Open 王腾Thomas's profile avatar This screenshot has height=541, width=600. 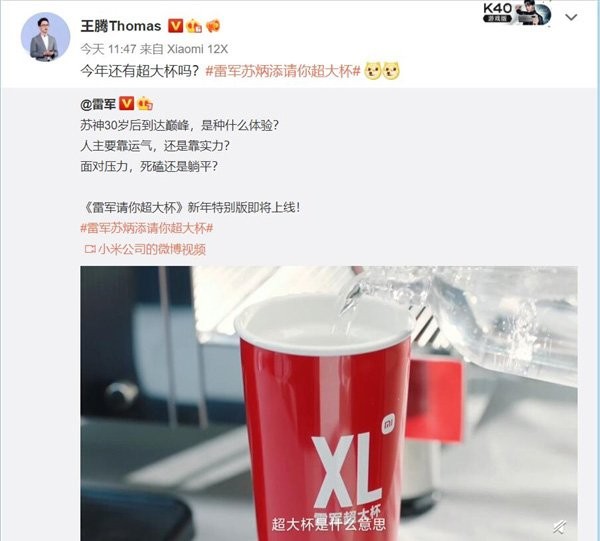click(x=45, y=37)
